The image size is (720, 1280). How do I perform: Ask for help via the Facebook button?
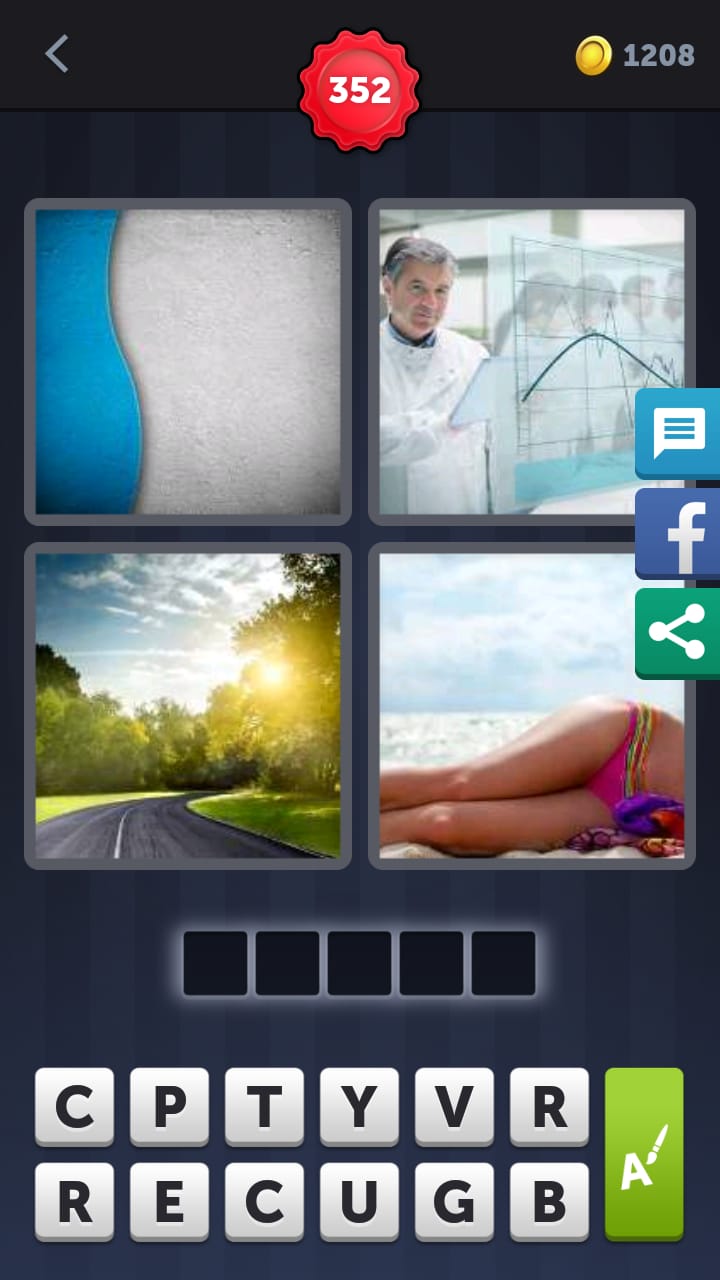679,533
